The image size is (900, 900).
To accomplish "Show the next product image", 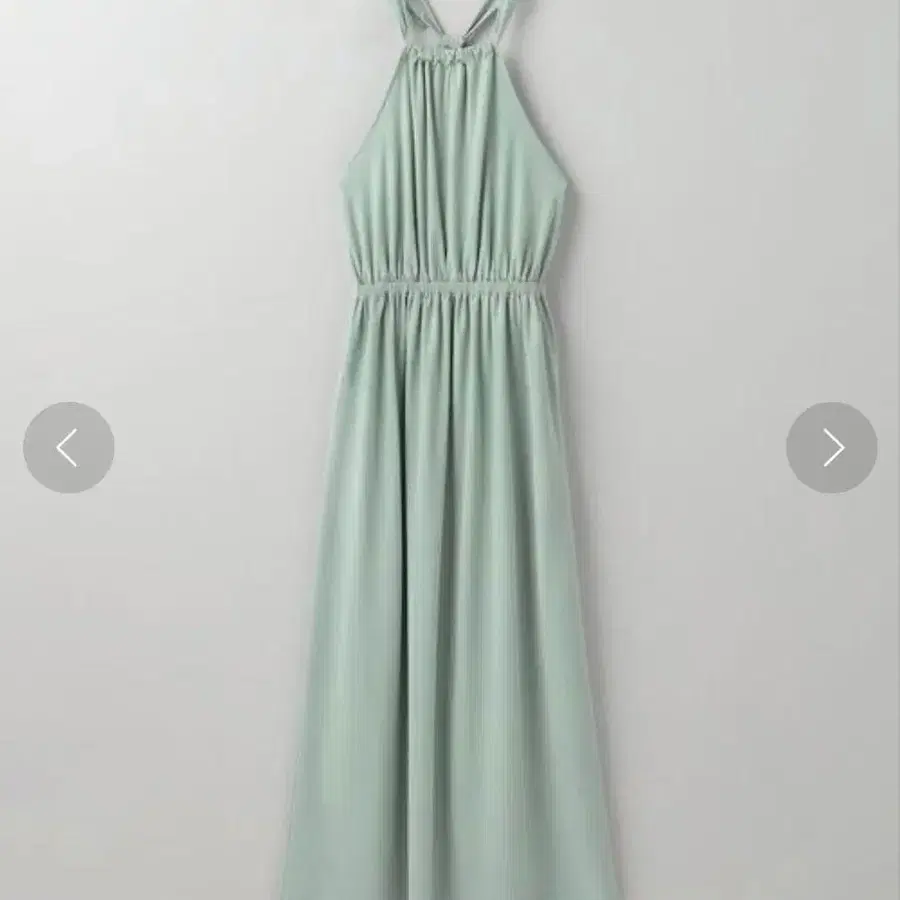I will pos(832,447).
